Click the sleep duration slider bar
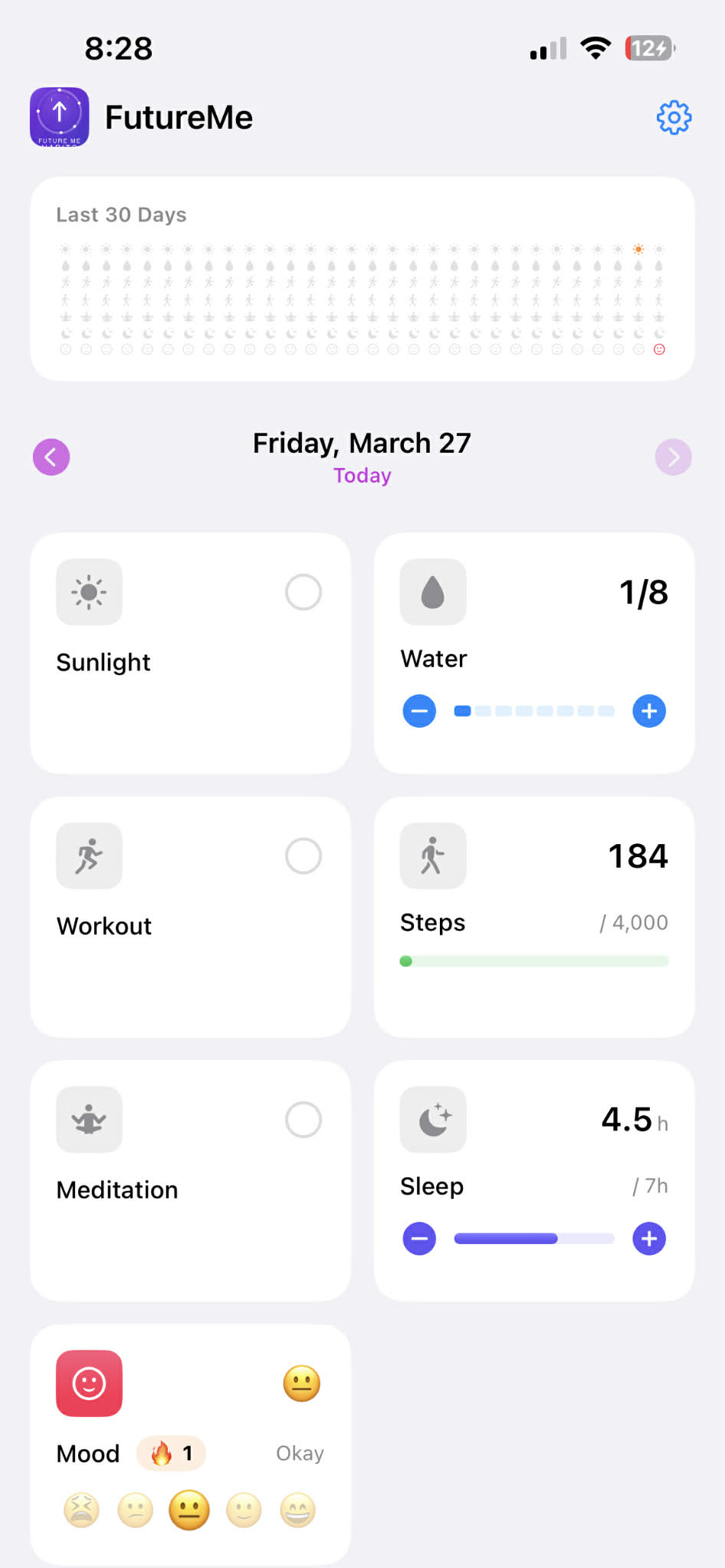Viewport: 725px width, 1568px height. [533, 1238]
